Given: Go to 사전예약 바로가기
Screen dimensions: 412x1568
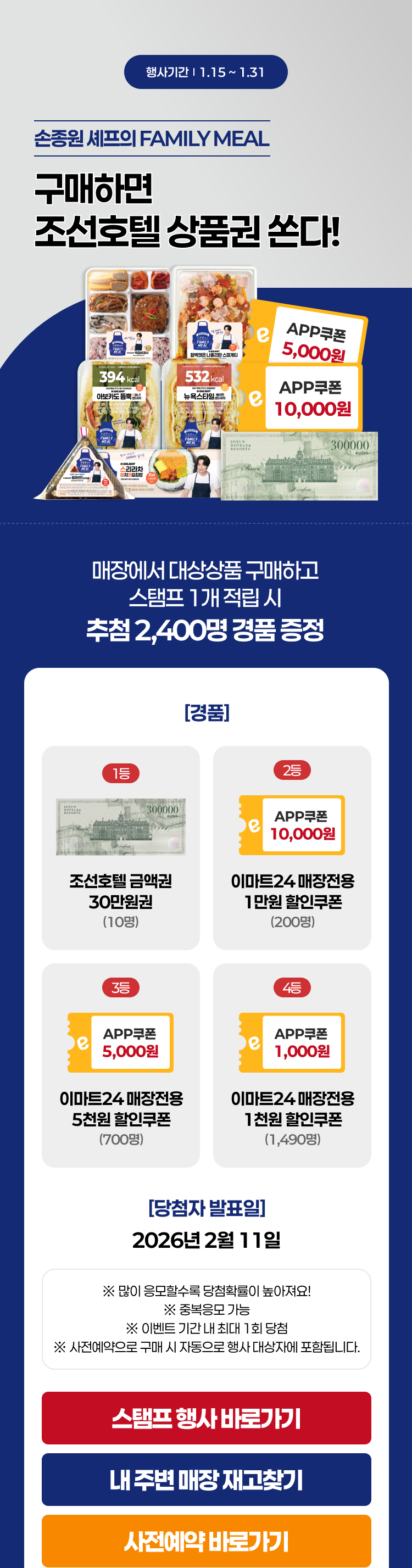Looking at the screenshot, I should tap(205, 1540).
